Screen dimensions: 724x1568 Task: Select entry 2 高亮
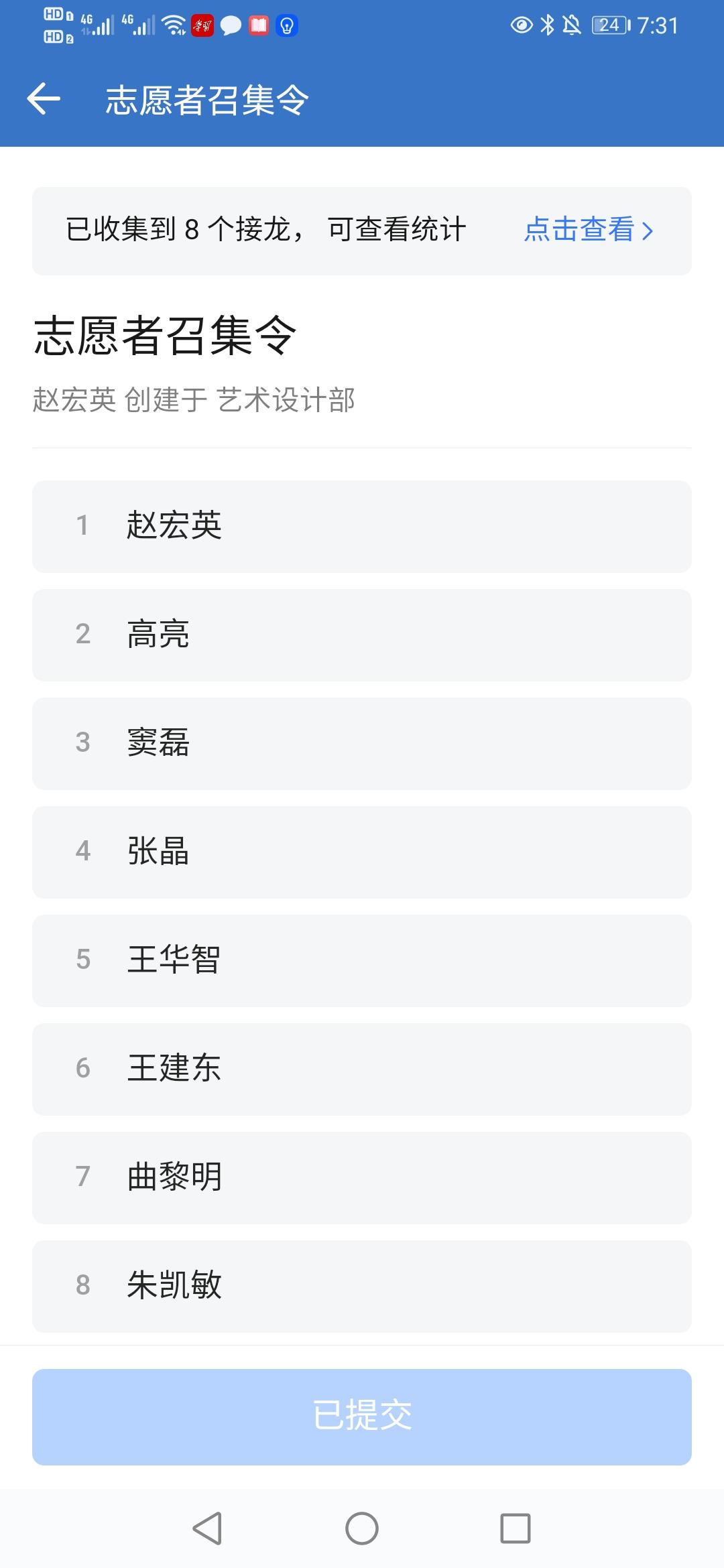pos(362,635)
